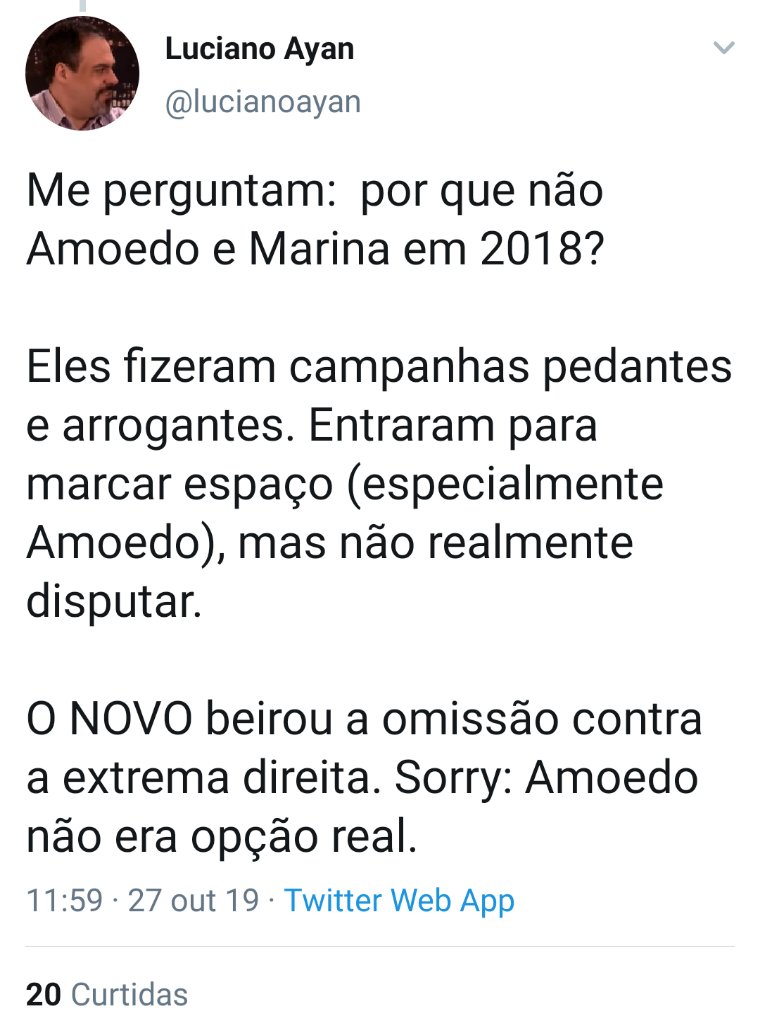The width and height of the screenshot is (760, 1032).
Task: View the 20 Curtidas likes list
Action: point(107,994)
